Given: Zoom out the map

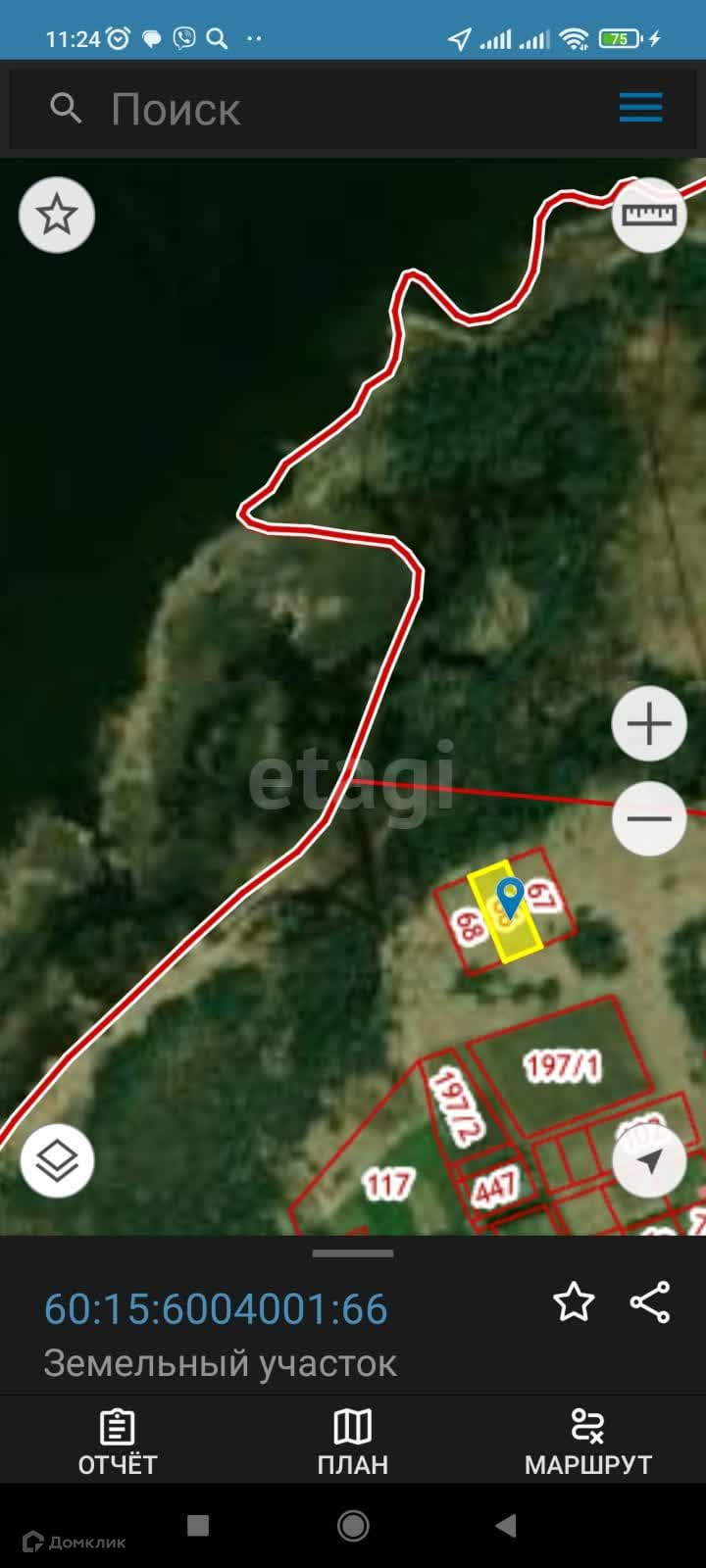Looking at the screenshot, I should [x=649, y=818].
